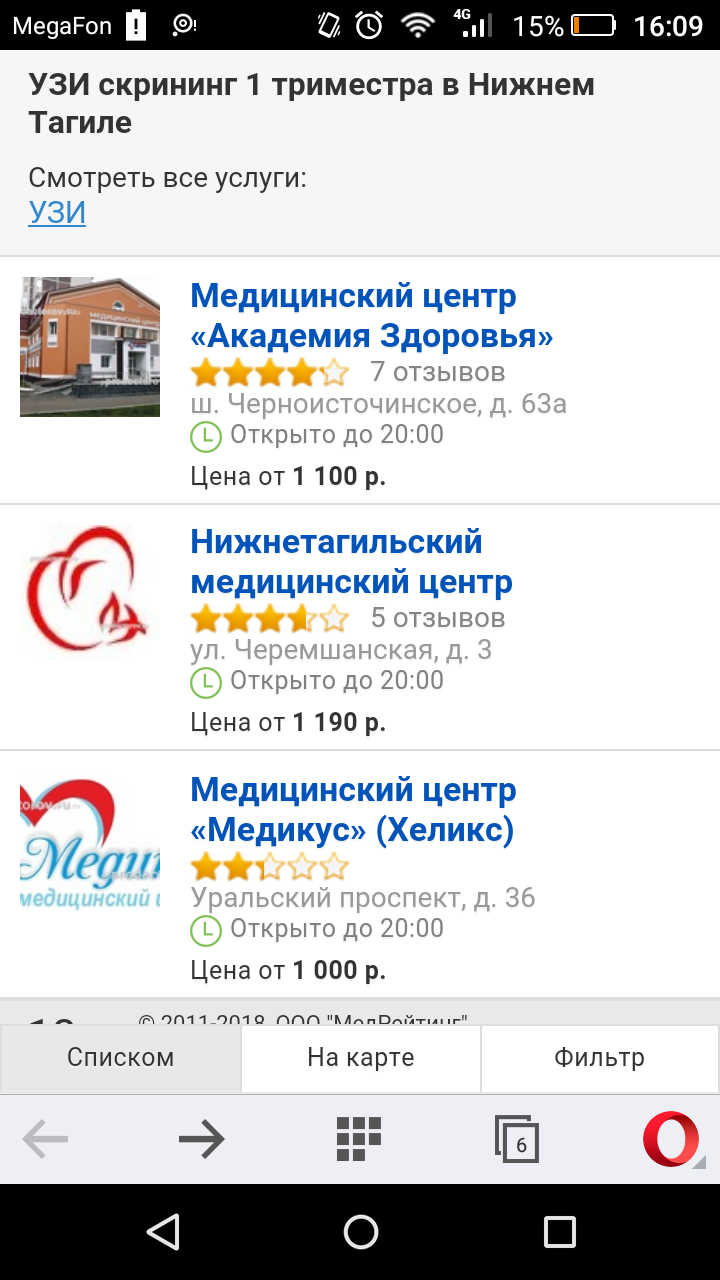Show recent apps
Screen dimensions: 720x1280
pyautogui.click(x=559, y=1231)
